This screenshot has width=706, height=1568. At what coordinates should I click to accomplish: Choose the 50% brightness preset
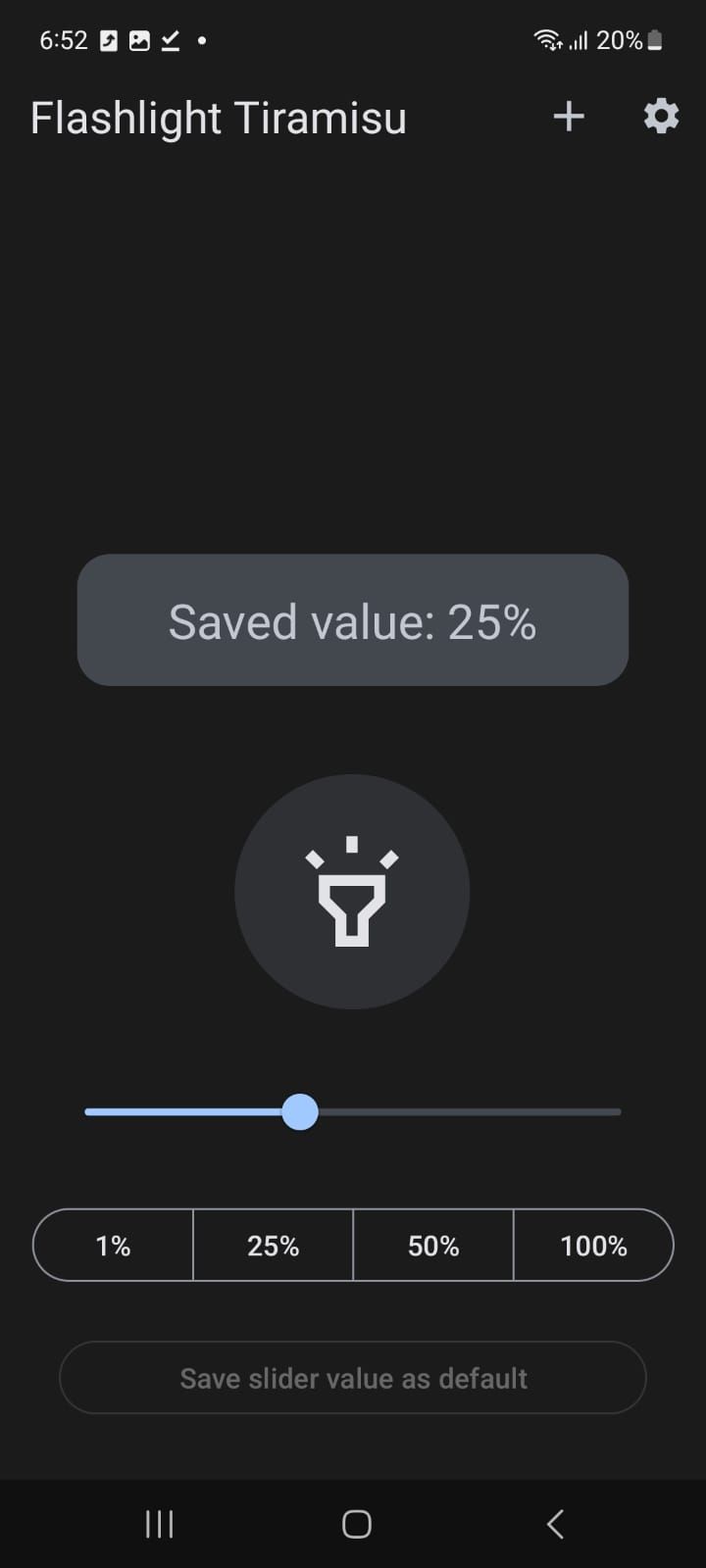click(433, 1246)
